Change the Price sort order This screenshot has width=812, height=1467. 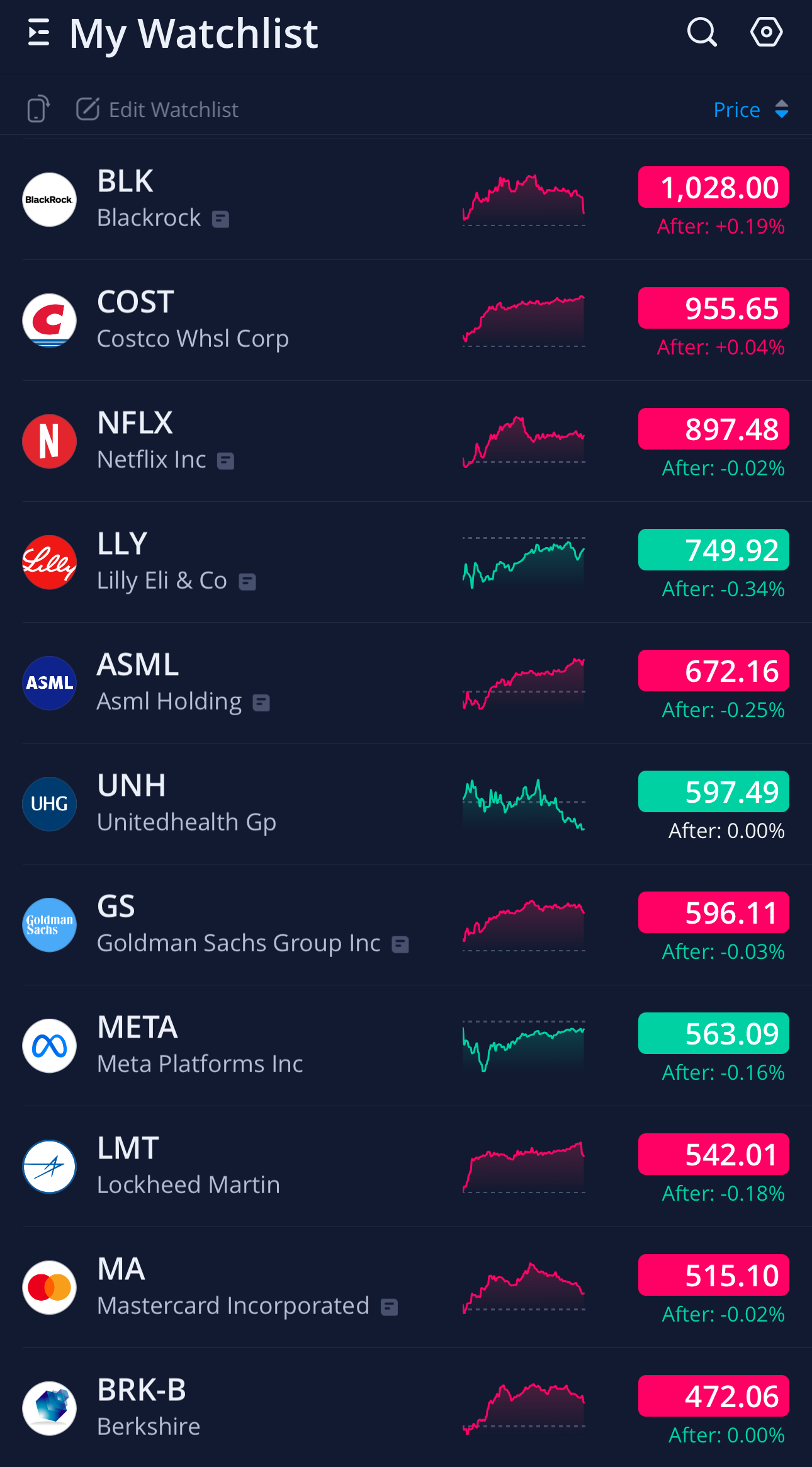coord(751,110)
